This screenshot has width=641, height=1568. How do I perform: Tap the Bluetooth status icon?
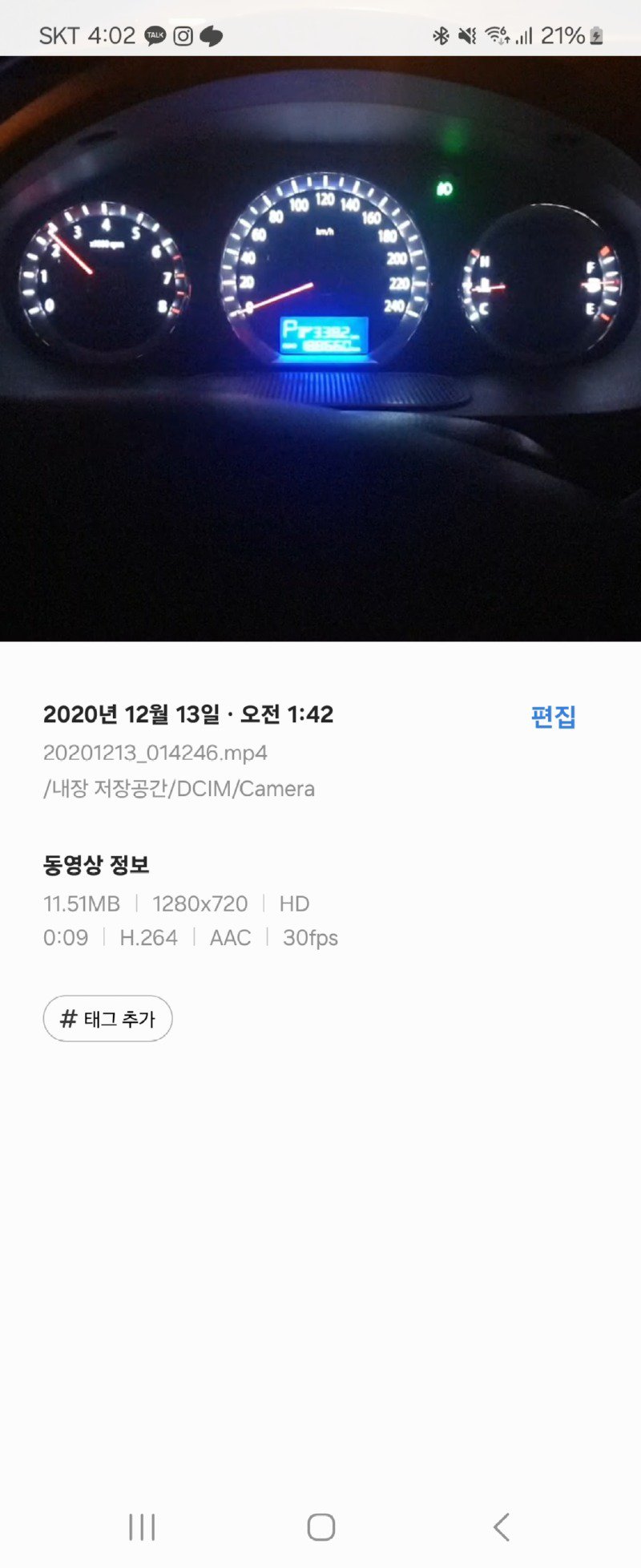pos(440,35)
